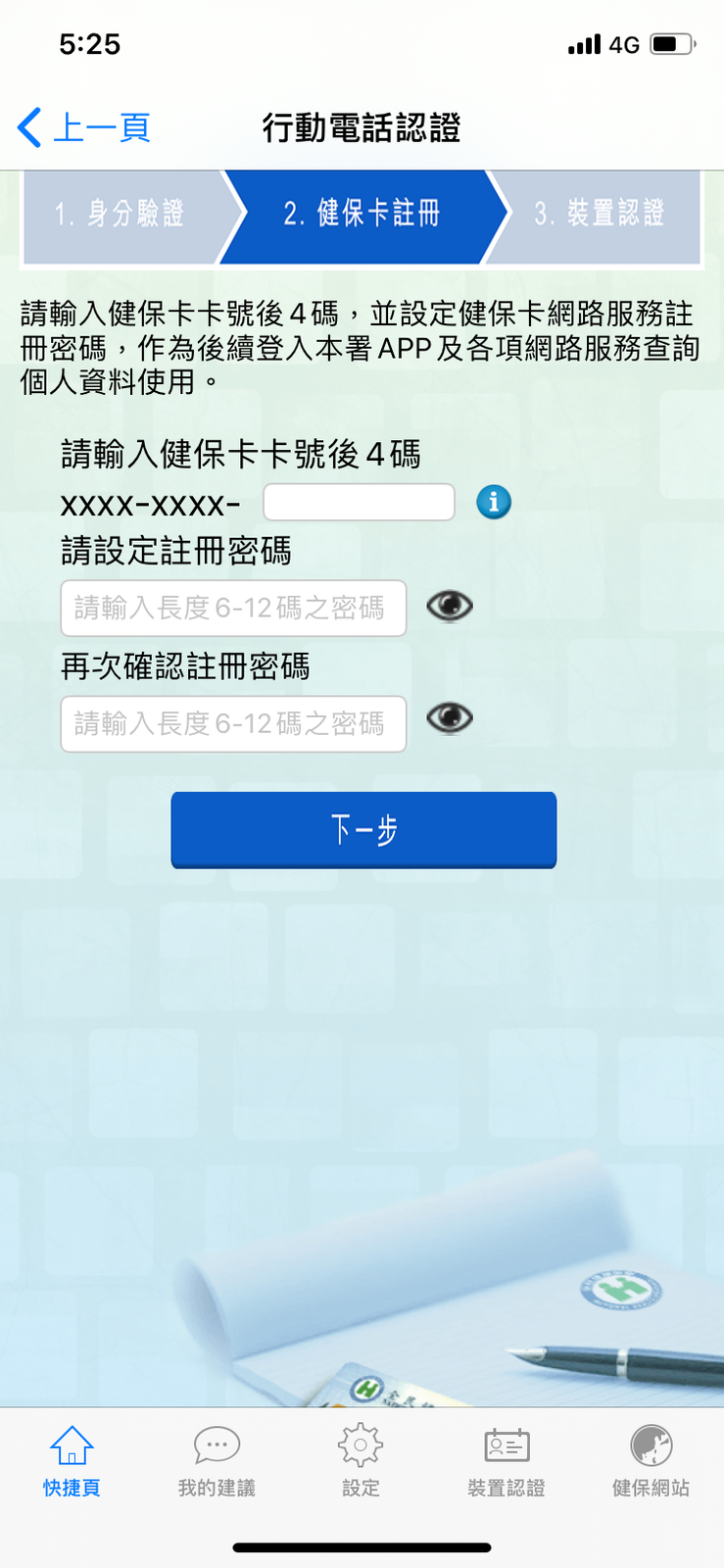Open the 健保網站 tab
This screenshot has height=1568, width=724.
(651, 1460)
